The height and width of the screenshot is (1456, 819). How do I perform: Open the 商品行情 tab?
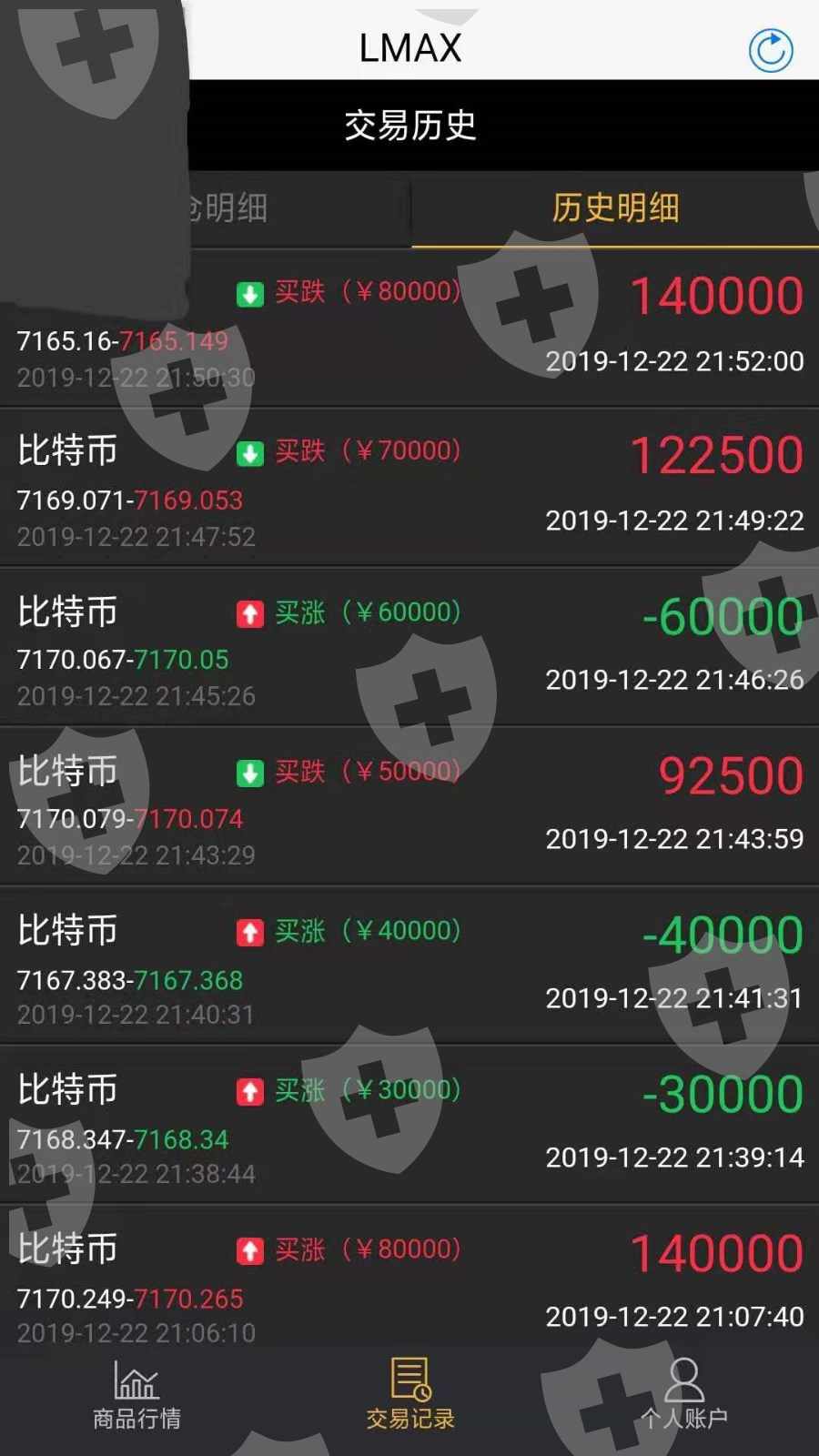coord(136,1394)
